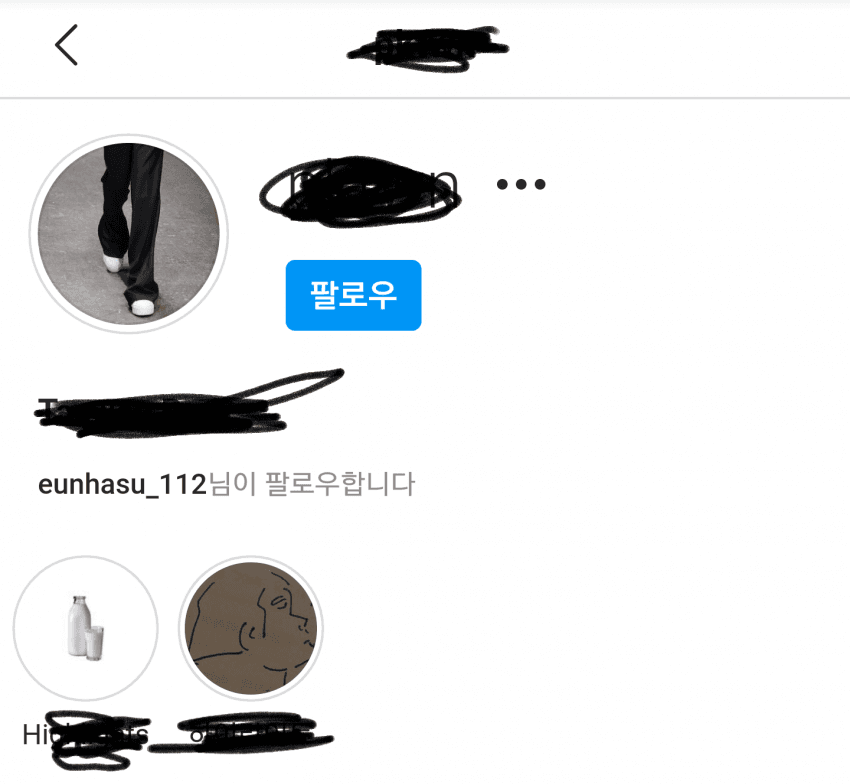
Task: Open the milk bottle story highlight
Action: pos(85,628)
